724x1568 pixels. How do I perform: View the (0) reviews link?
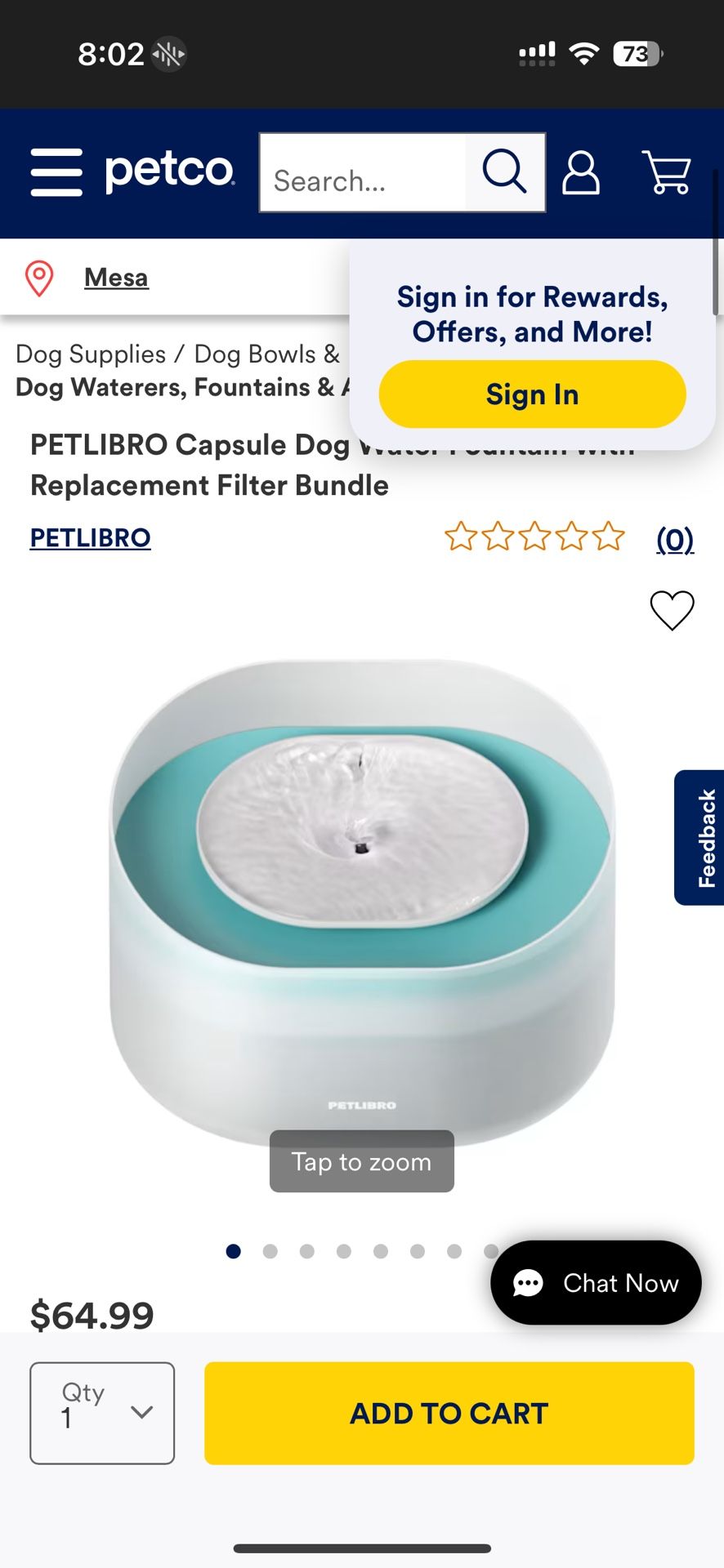675,539
